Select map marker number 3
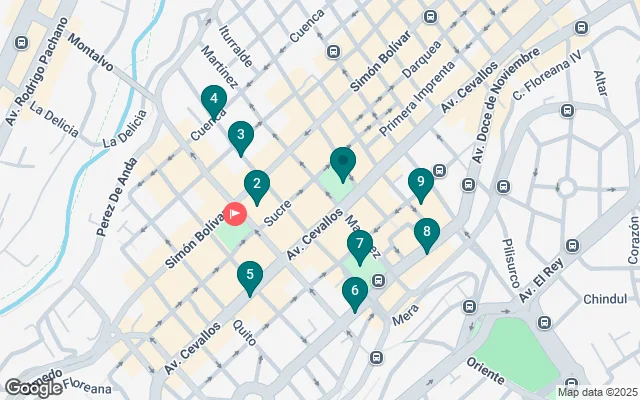Screen dimensions: 640x400 pos(240,135)
